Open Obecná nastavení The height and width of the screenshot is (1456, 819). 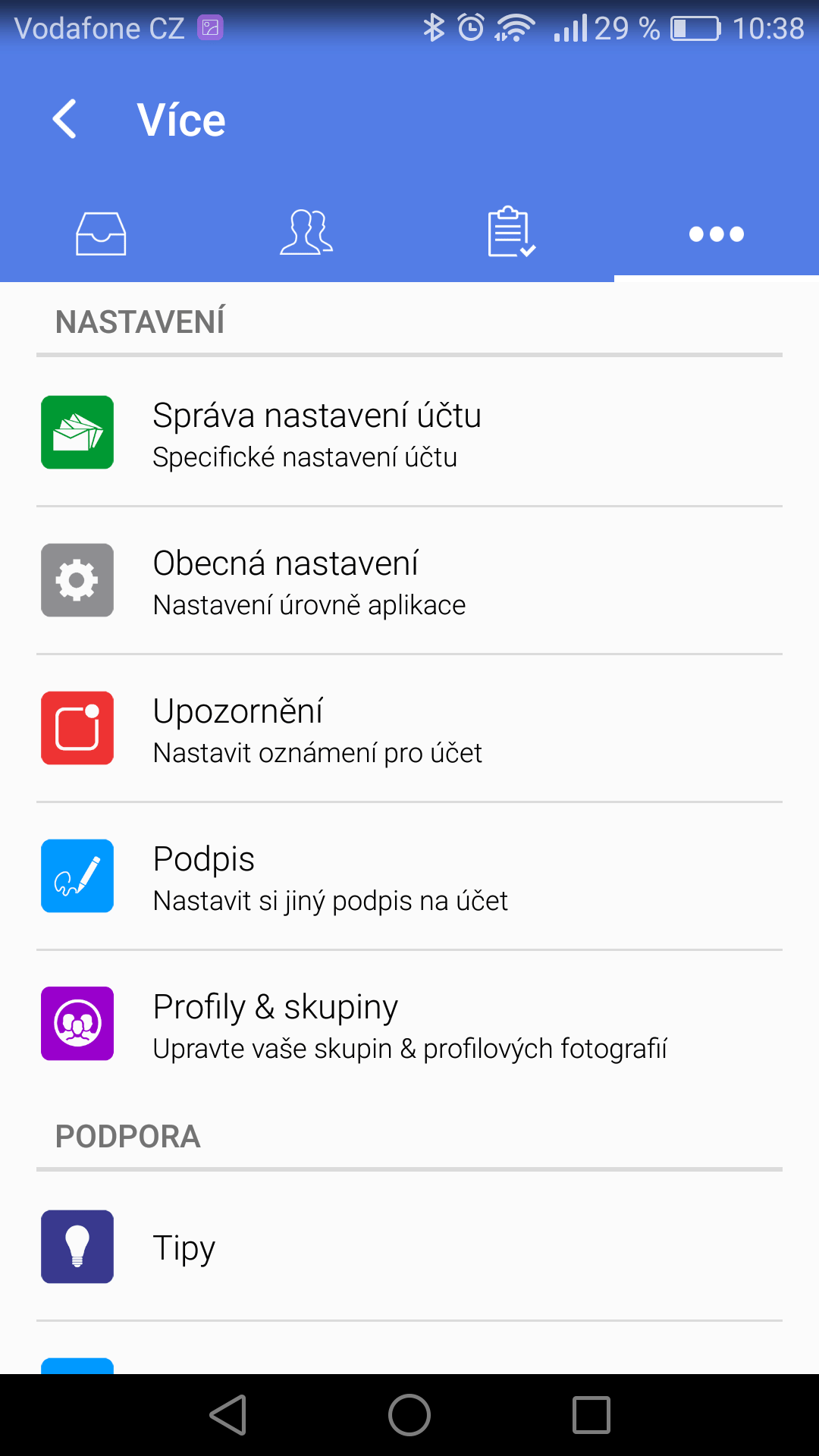pyautogui.click(x=409, y=580)
